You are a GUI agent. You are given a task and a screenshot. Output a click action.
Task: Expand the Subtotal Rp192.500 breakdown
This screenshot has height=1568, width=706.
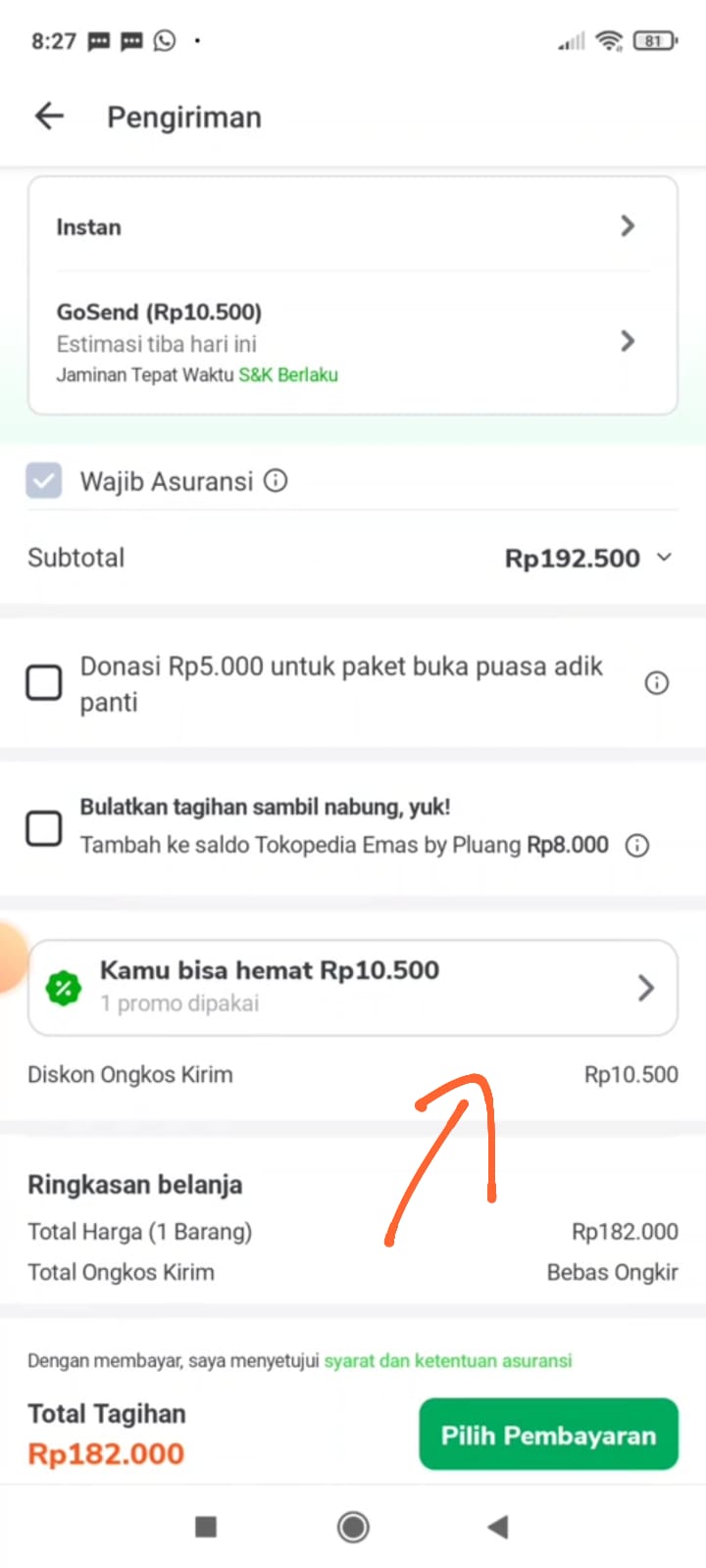click(x=663, y=557)
